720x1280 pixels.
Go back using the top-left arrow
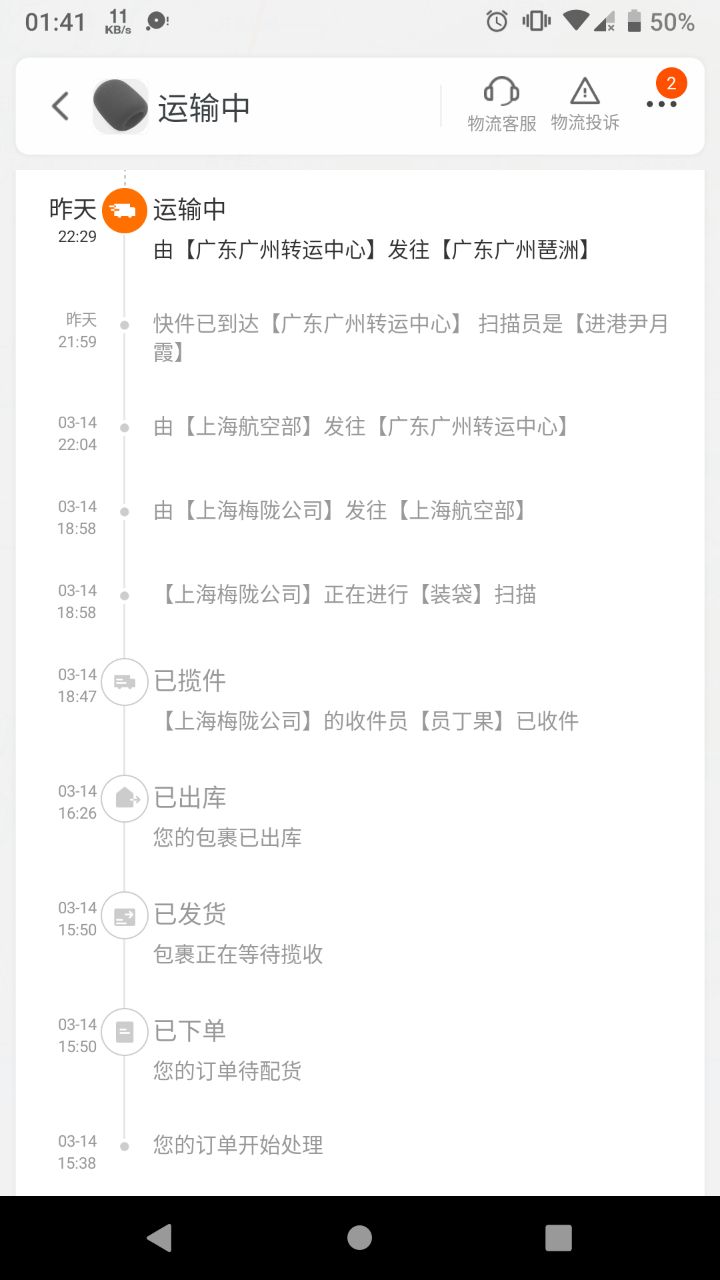click(x=61, y=106)
